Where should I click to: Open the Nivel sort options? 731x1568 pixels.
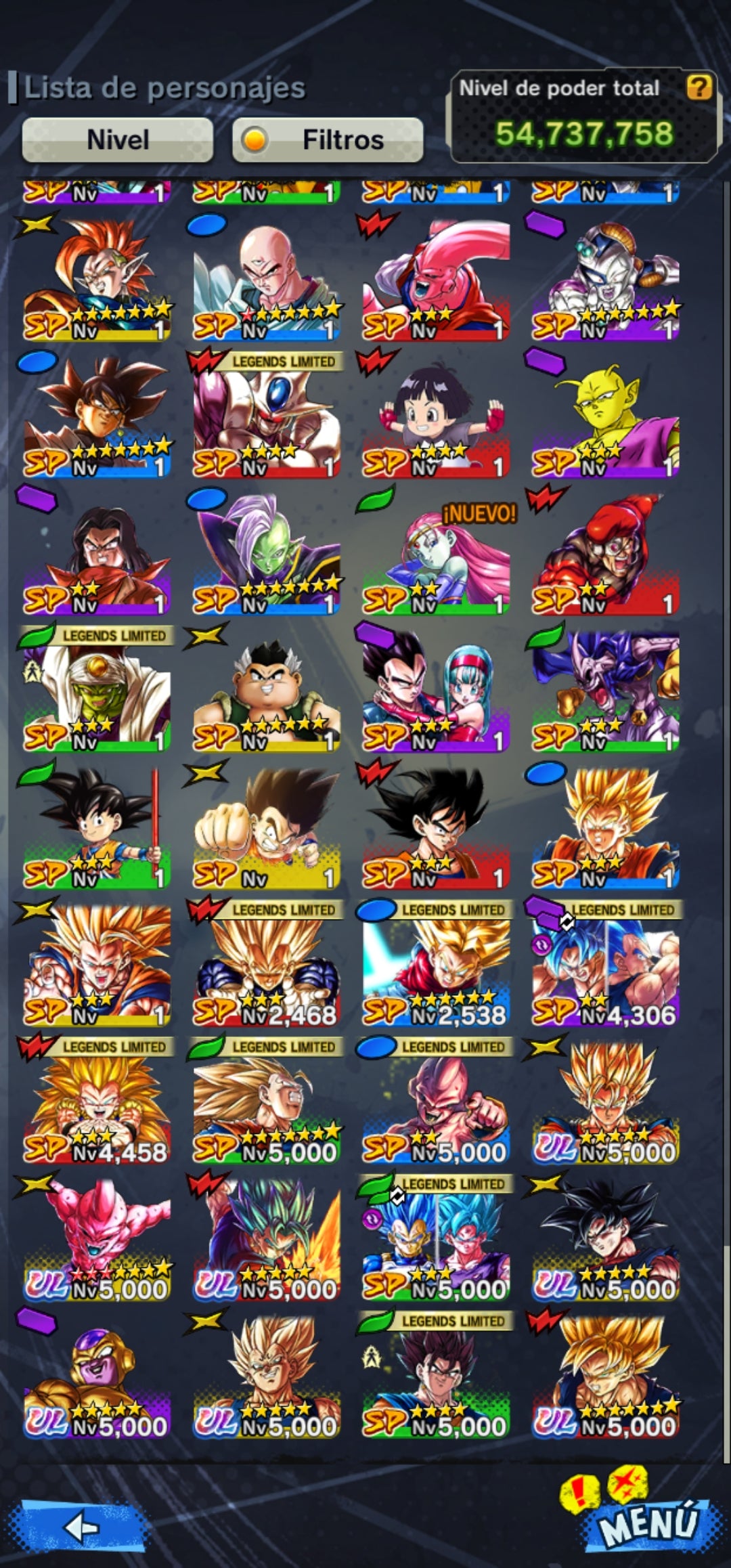pos(118,139)
